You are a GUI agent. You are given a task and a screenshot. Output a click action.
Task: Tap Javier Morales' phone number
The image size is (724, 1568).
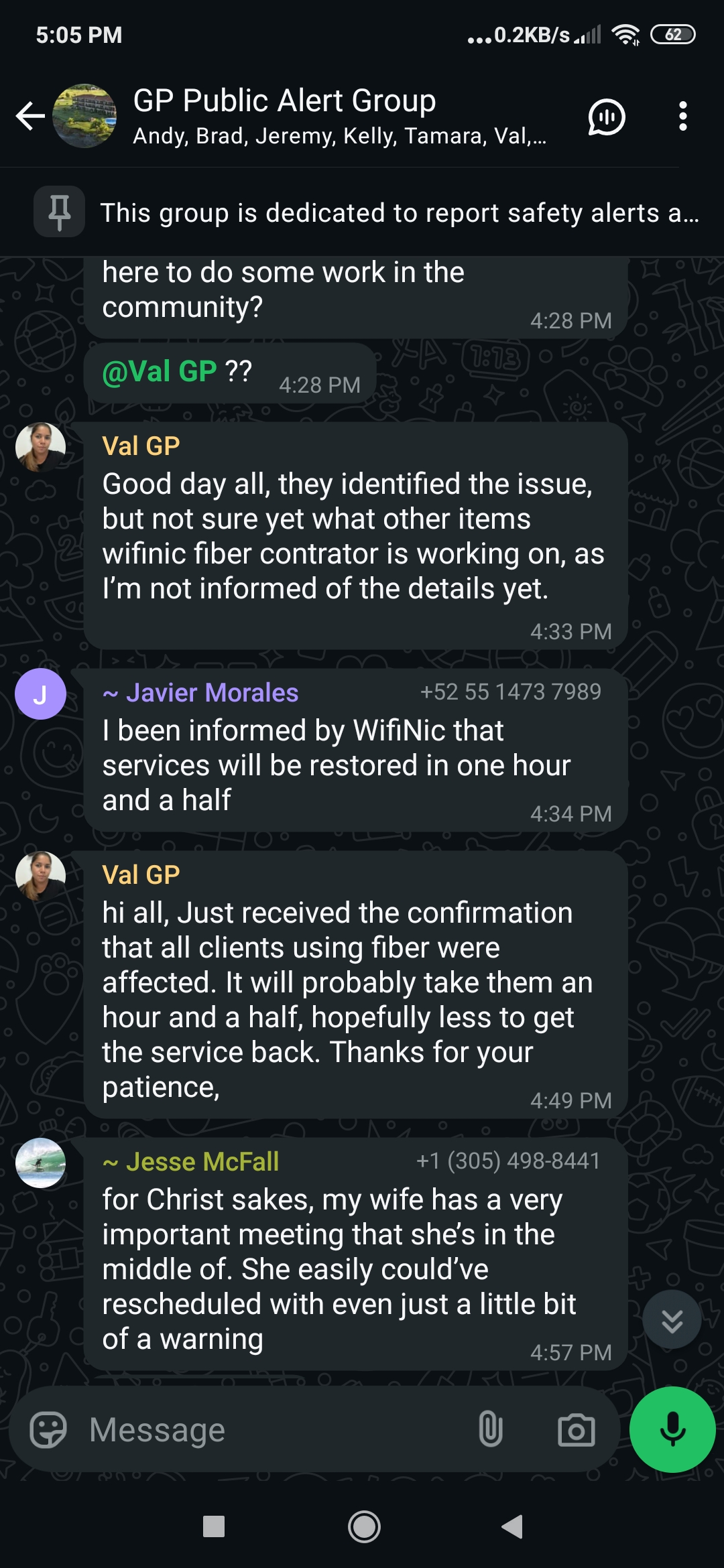coord(510,692)
